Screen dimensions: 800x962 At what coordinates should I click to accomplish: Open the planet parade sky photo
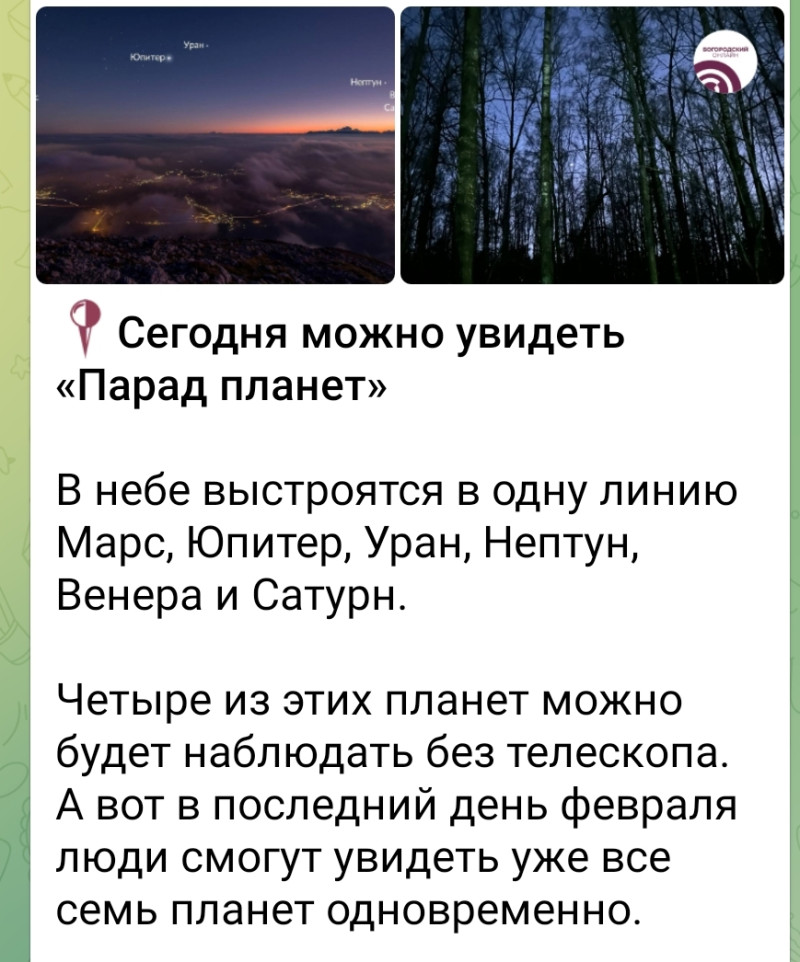point(215,145)
